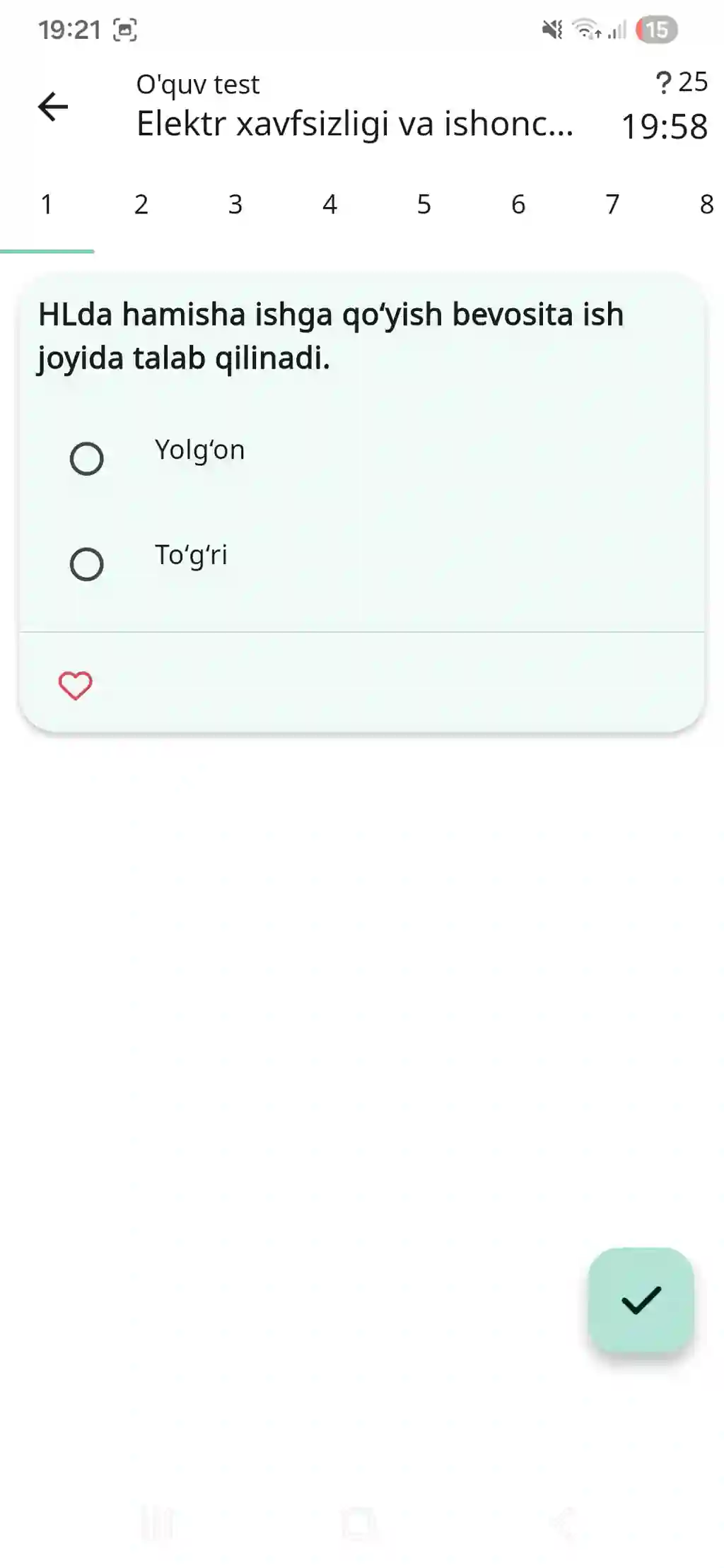This screenshot has width=724, height=1568.
Task: Select the To'g'ri answer option
Action: (87, 563)
